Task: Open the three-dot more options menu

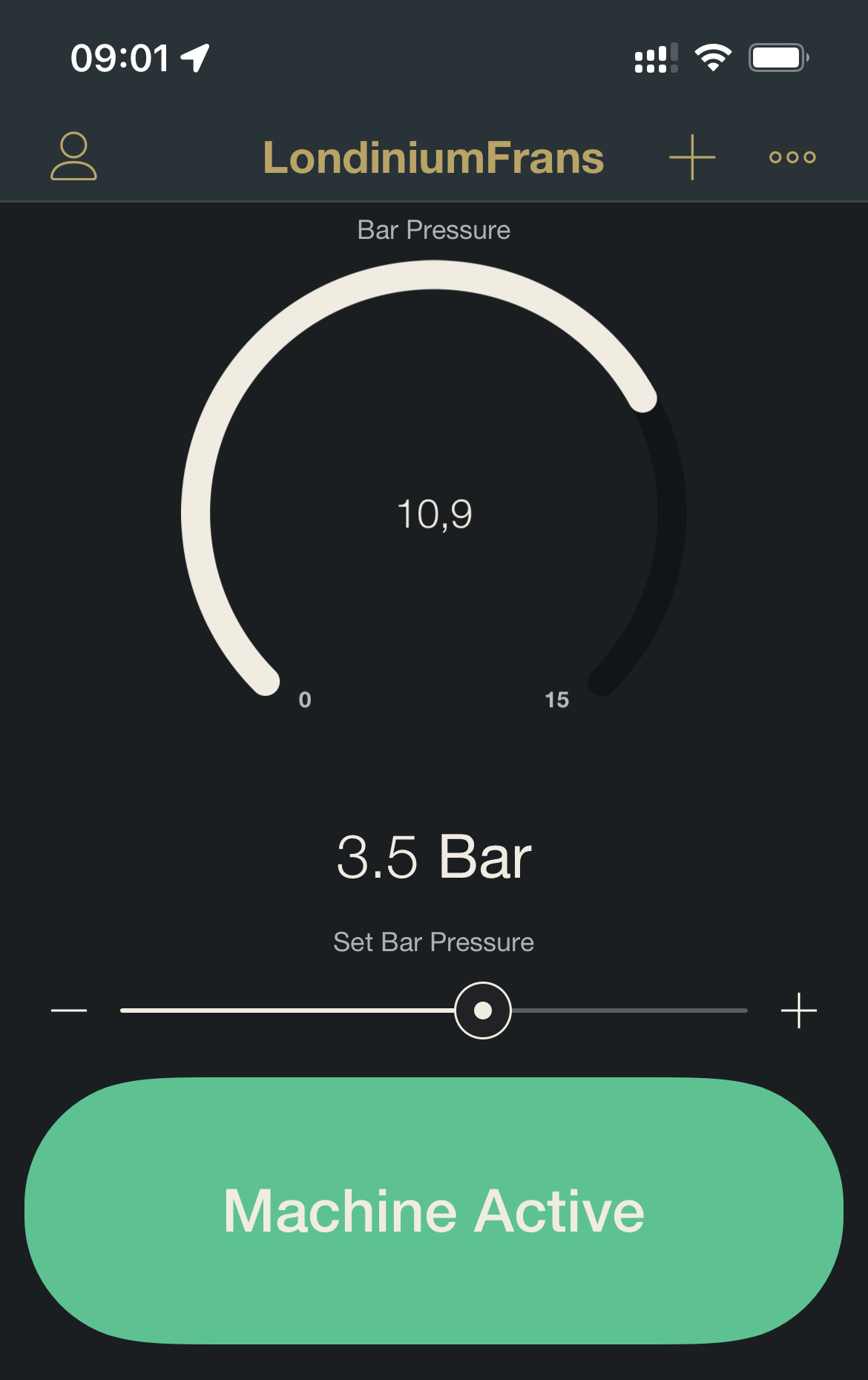Action: coord(792,157)
